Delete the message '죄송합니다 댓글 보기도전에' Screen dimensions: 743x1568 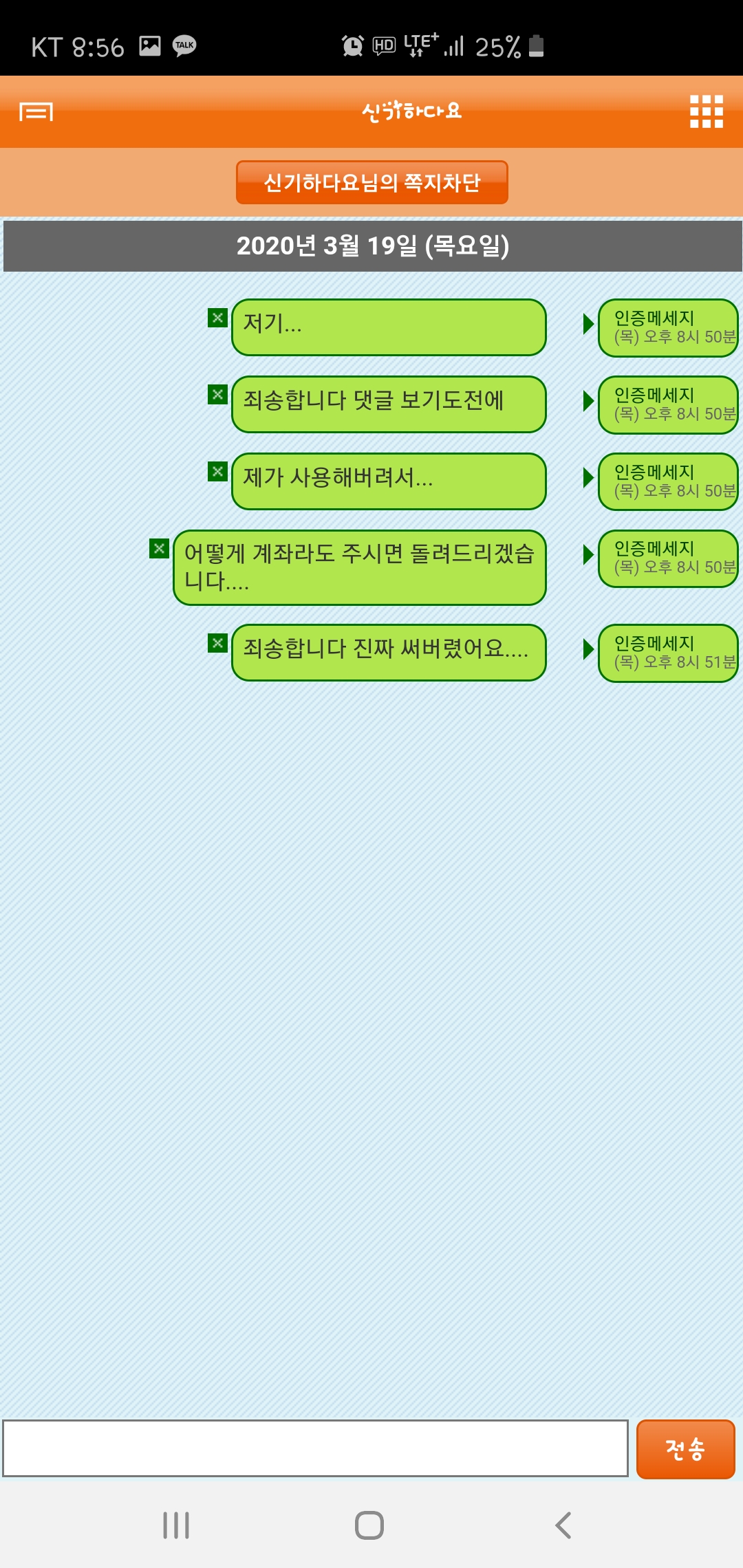(217, 395)
